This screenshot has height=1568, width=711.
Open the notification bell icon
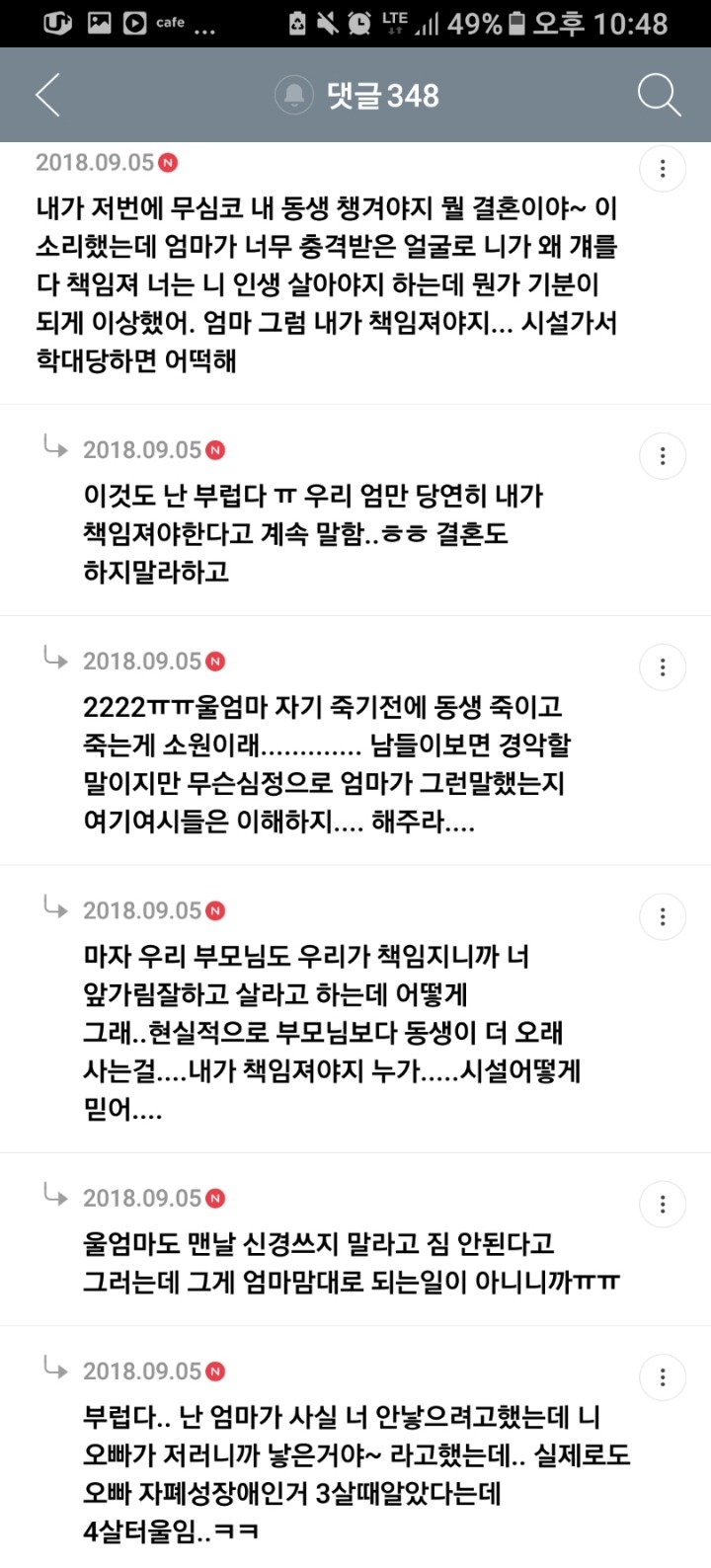pos(292,95)
